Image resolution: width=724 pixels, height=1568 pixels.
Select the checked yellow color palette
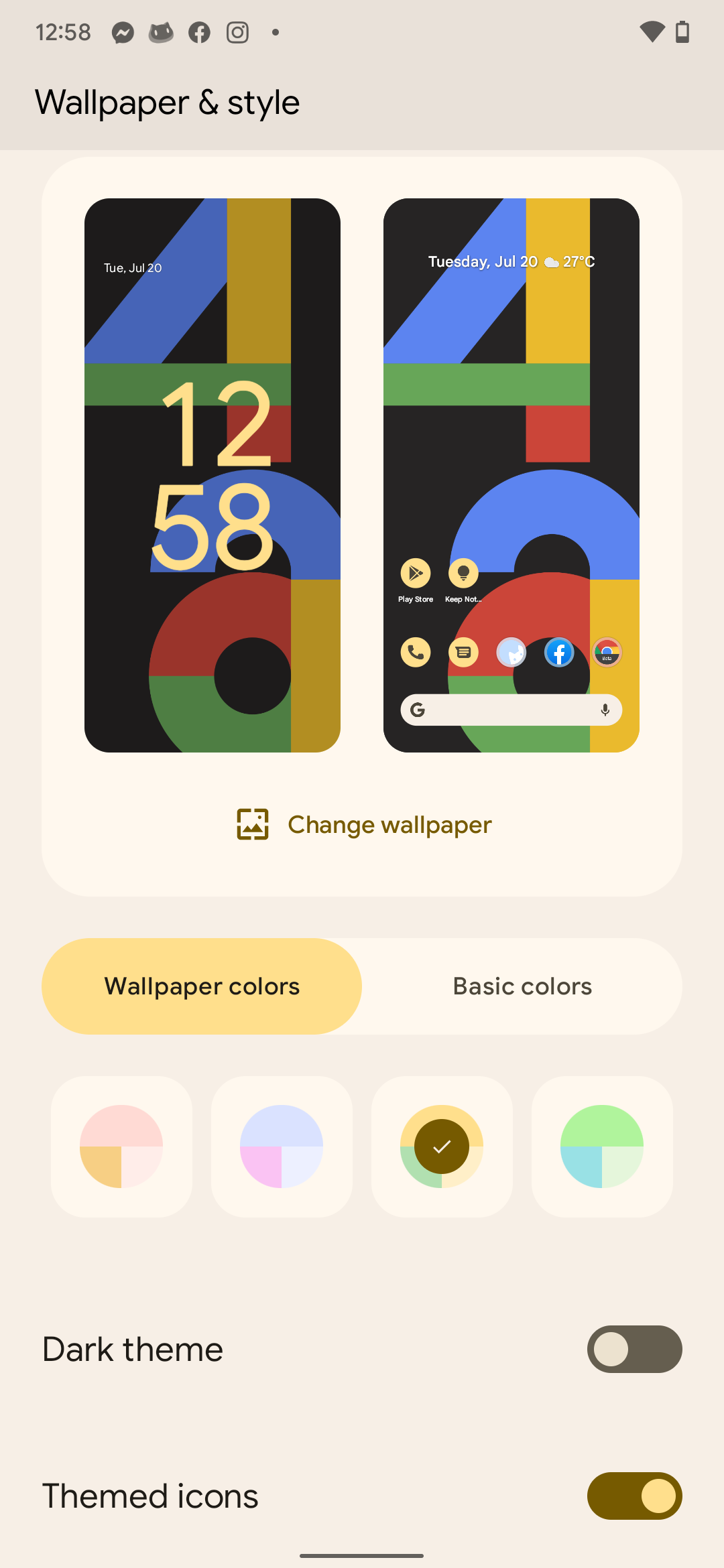click(x=442, y=1147)
